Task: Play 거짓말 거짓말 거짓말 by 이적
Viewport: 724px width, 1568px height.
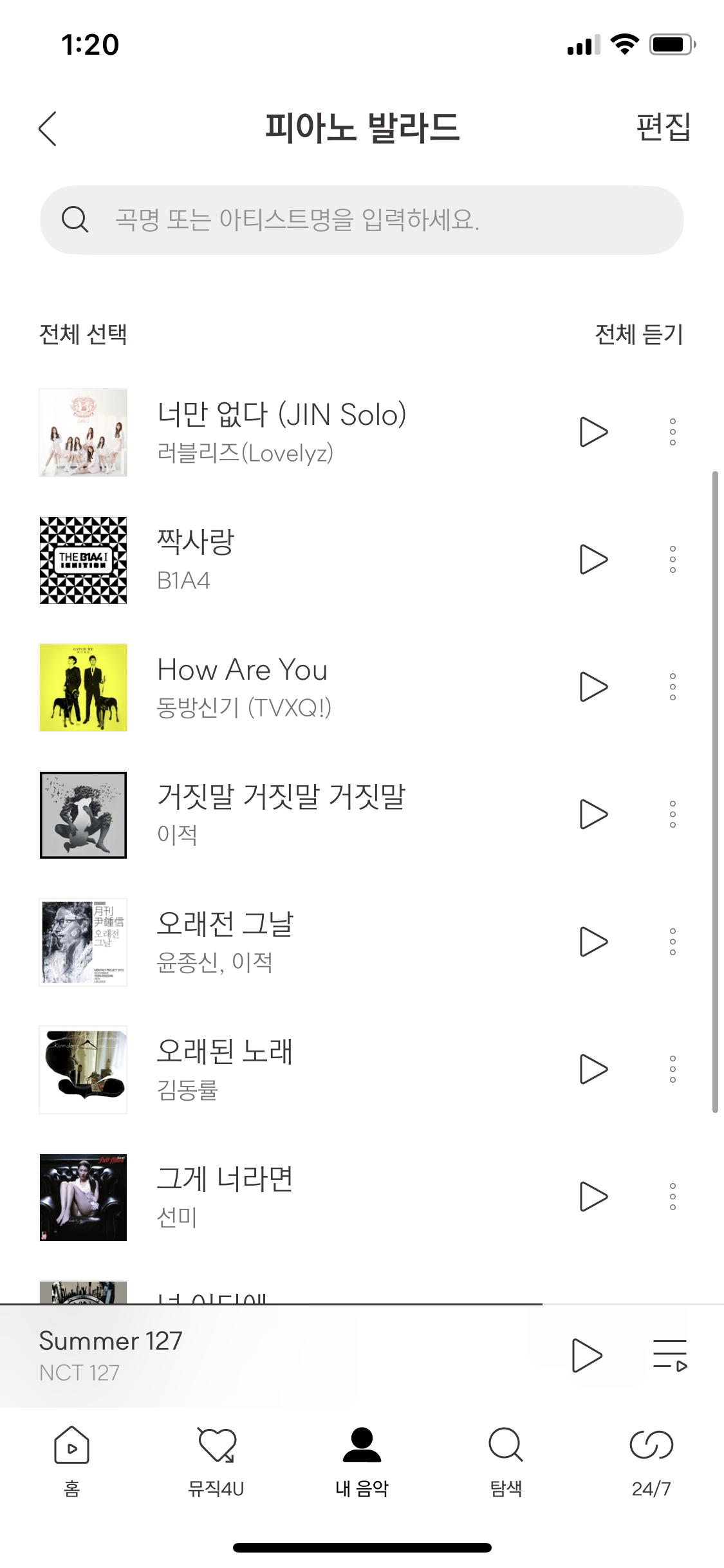Action: click(592, 814)
